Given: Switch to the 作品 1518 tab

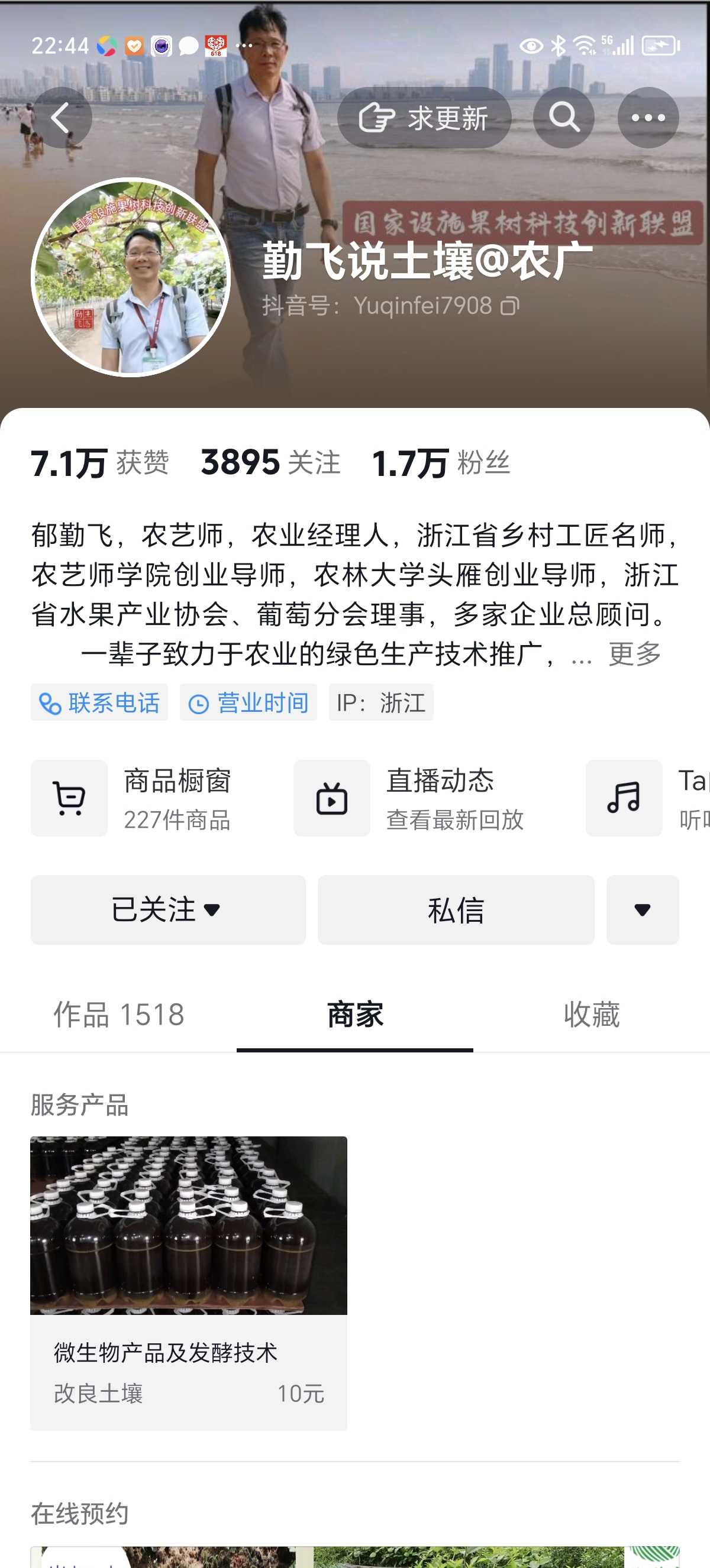Looking at the screenshot, I should (119, 1014).
